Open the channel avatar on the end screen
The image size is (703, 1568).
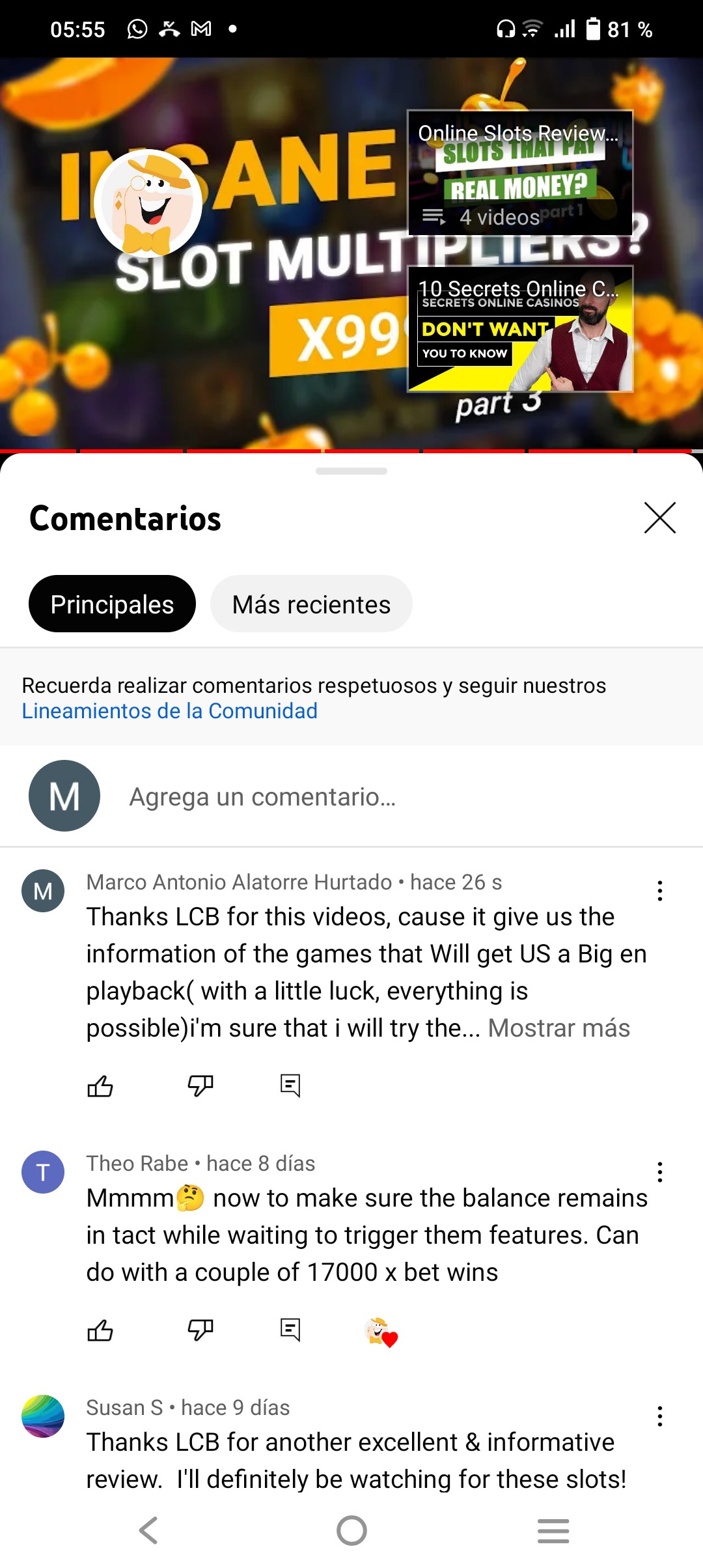click(148, 203)
